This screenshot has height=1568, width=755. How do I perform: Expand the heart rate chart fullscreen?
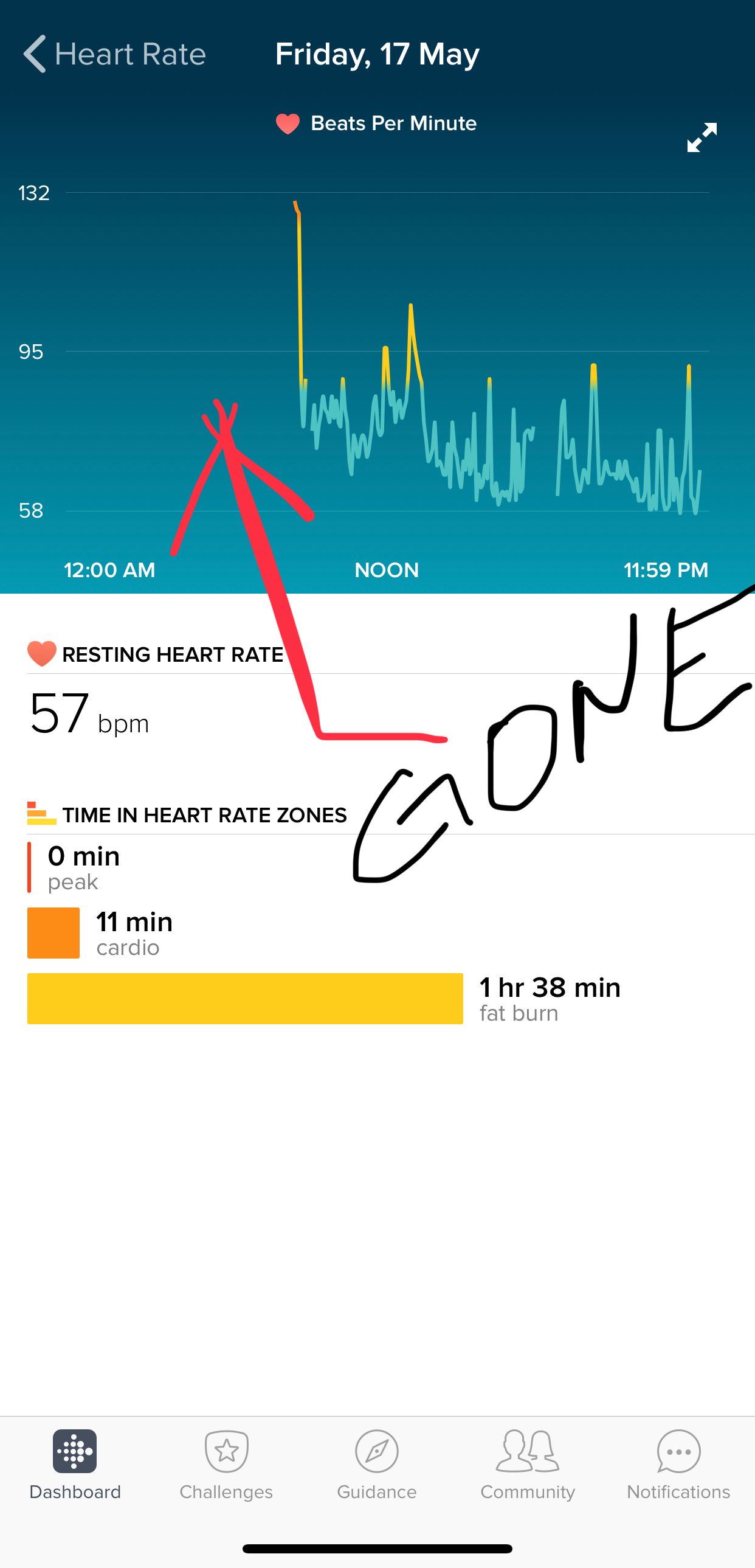click(x=702, y=137)
